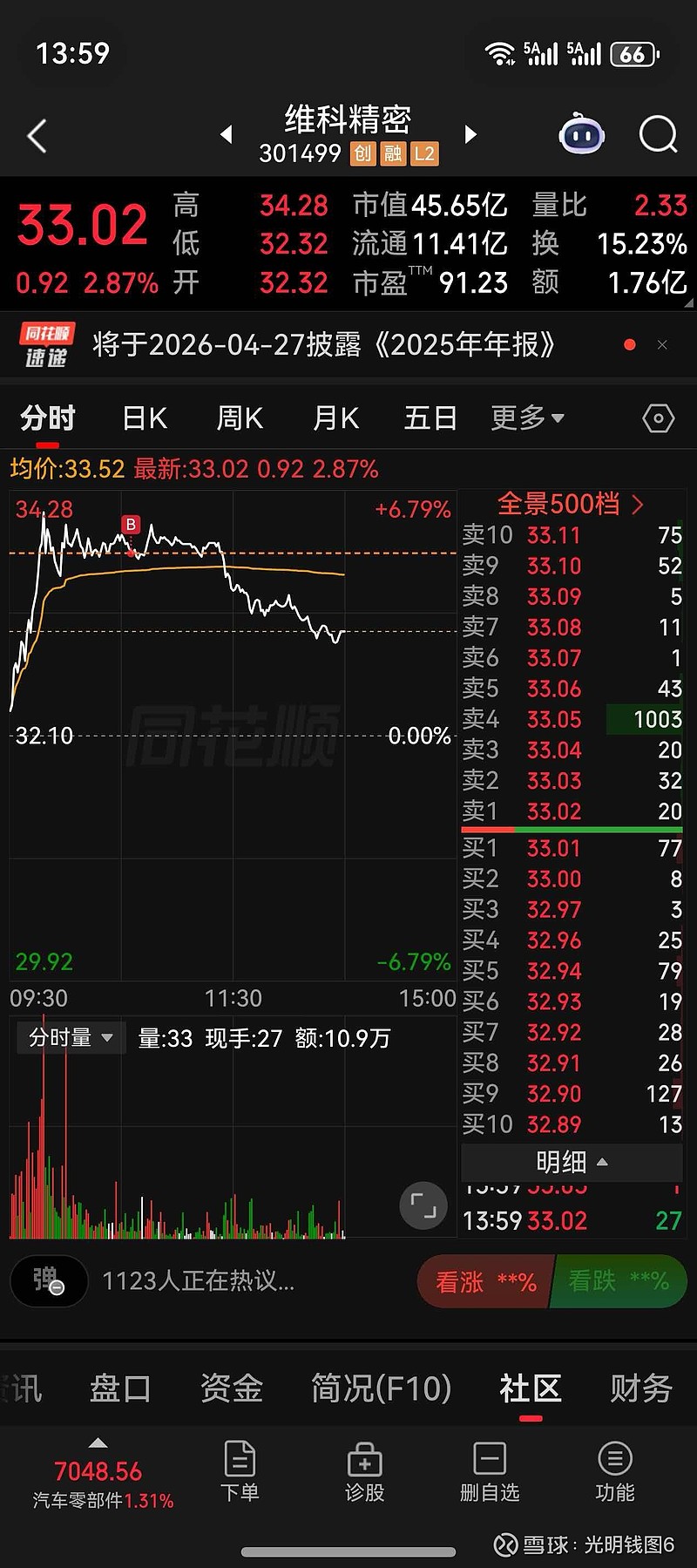
Task: Open the 分时量 volume type dropdown
Action: tap(70, 1037)
